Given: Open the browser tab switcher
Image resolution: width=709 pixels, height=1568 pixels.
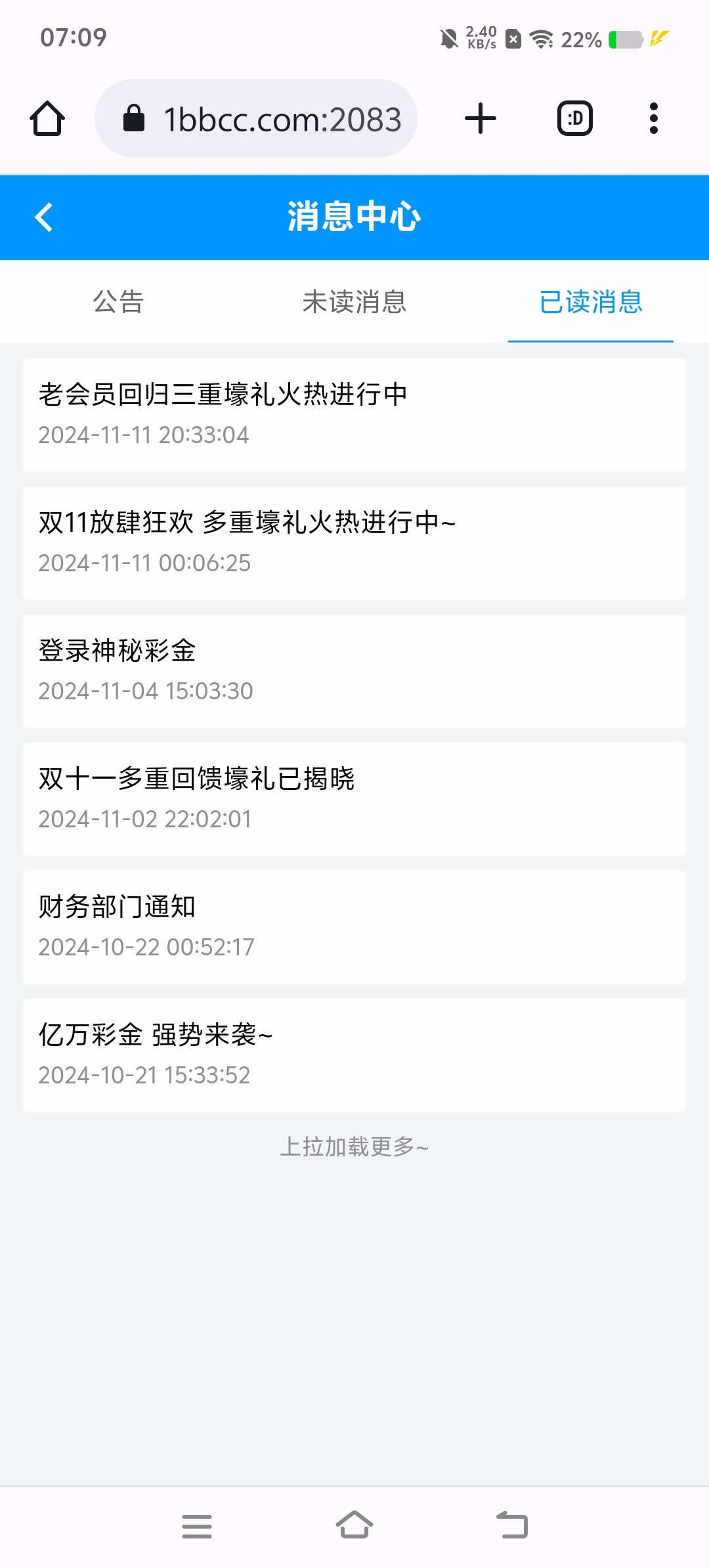Looking at the screenshot, I should [x=575, y=119].
